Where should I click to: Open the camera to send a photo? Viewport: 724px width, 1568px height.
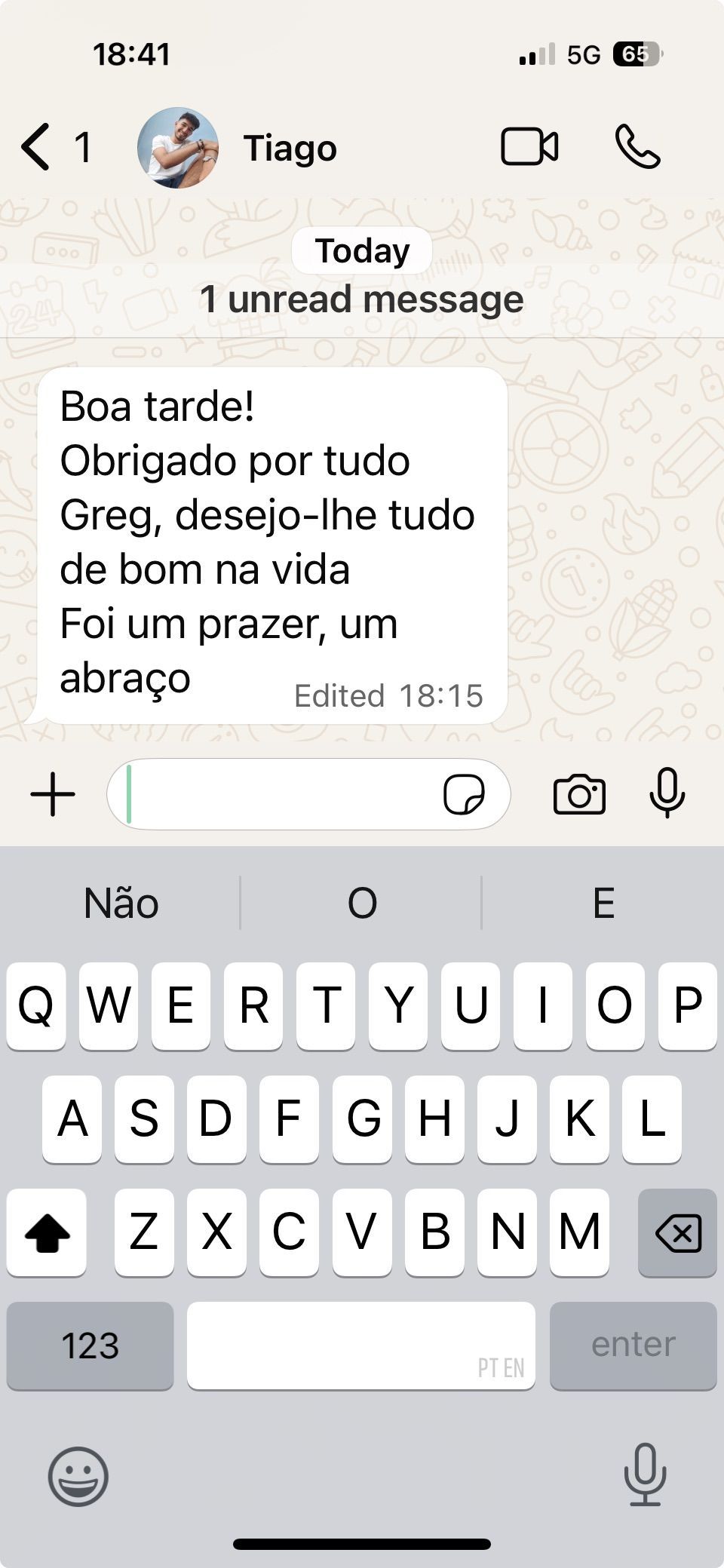[579, 794]
